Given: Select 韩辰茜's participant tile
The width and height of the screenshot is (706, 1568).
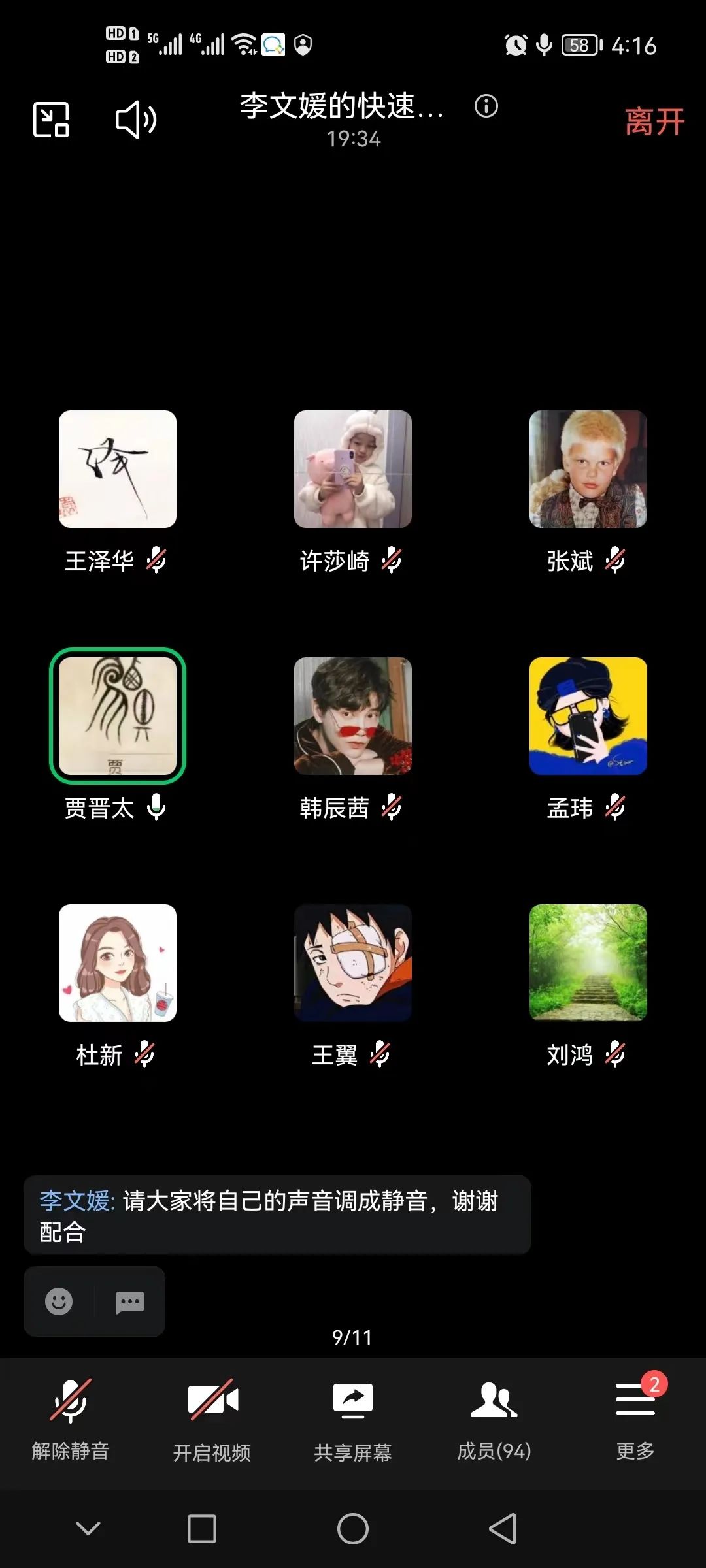Looking at the screenshot, I should pos(353,716).
